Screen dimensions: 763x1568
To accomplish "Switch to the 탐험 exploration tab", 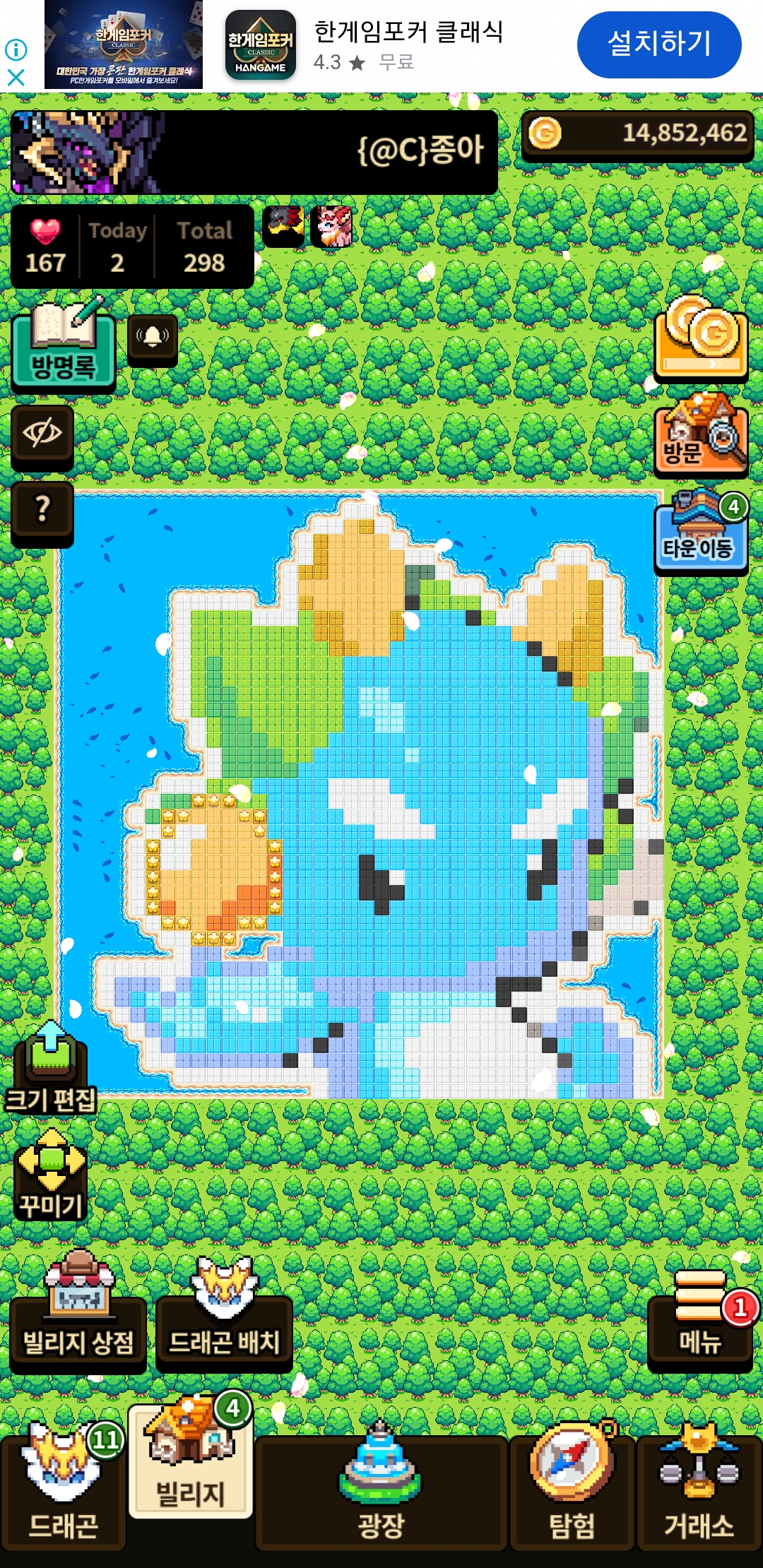I will [x=572, y=1490].
